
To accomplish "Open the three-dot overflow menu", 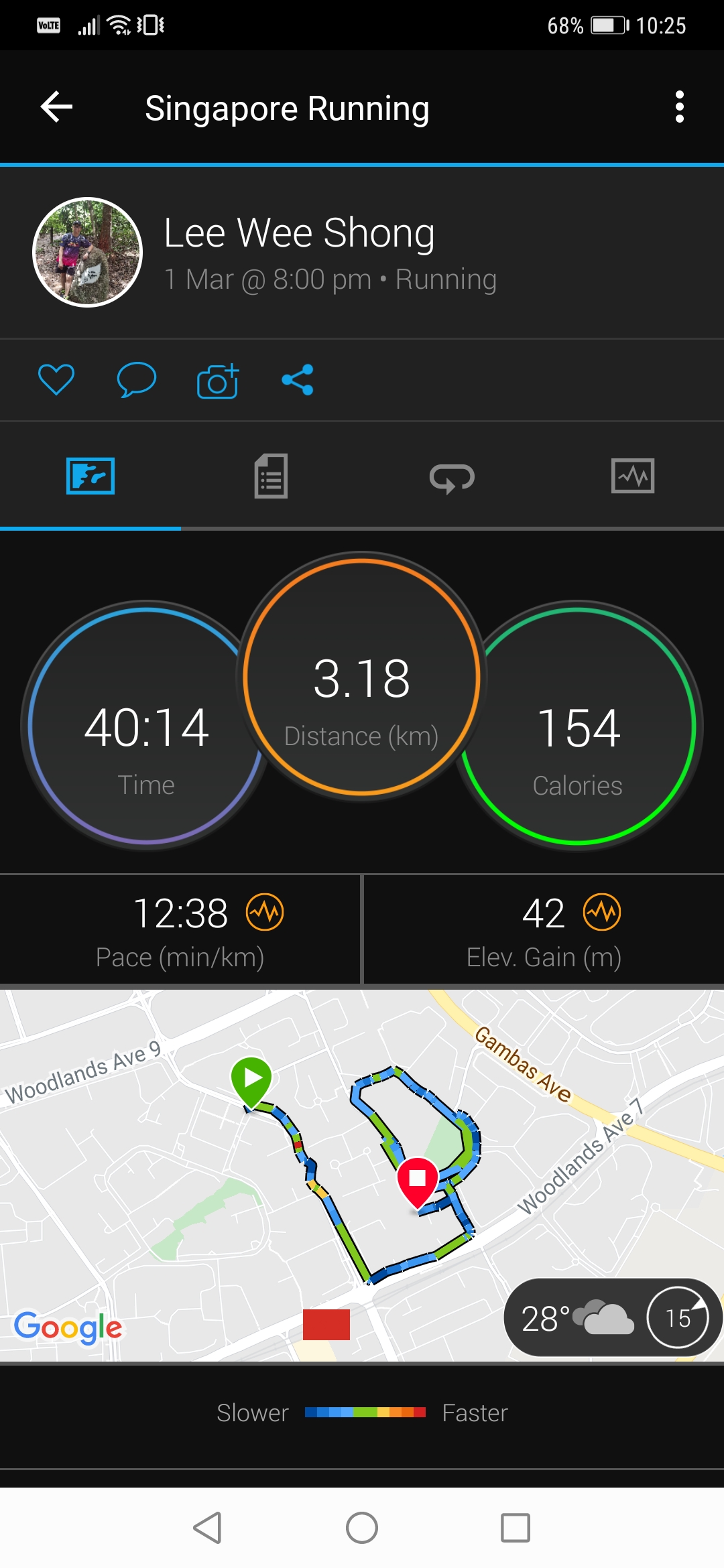I will pyautogui.click(x=679, y=107).
